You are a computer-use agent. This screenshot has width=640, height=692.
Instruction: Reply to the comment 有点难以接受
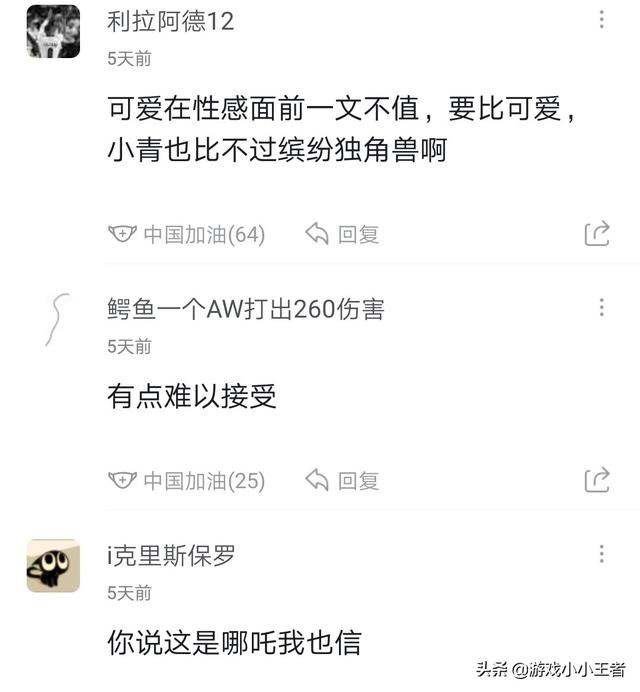[x=343, y=480]
